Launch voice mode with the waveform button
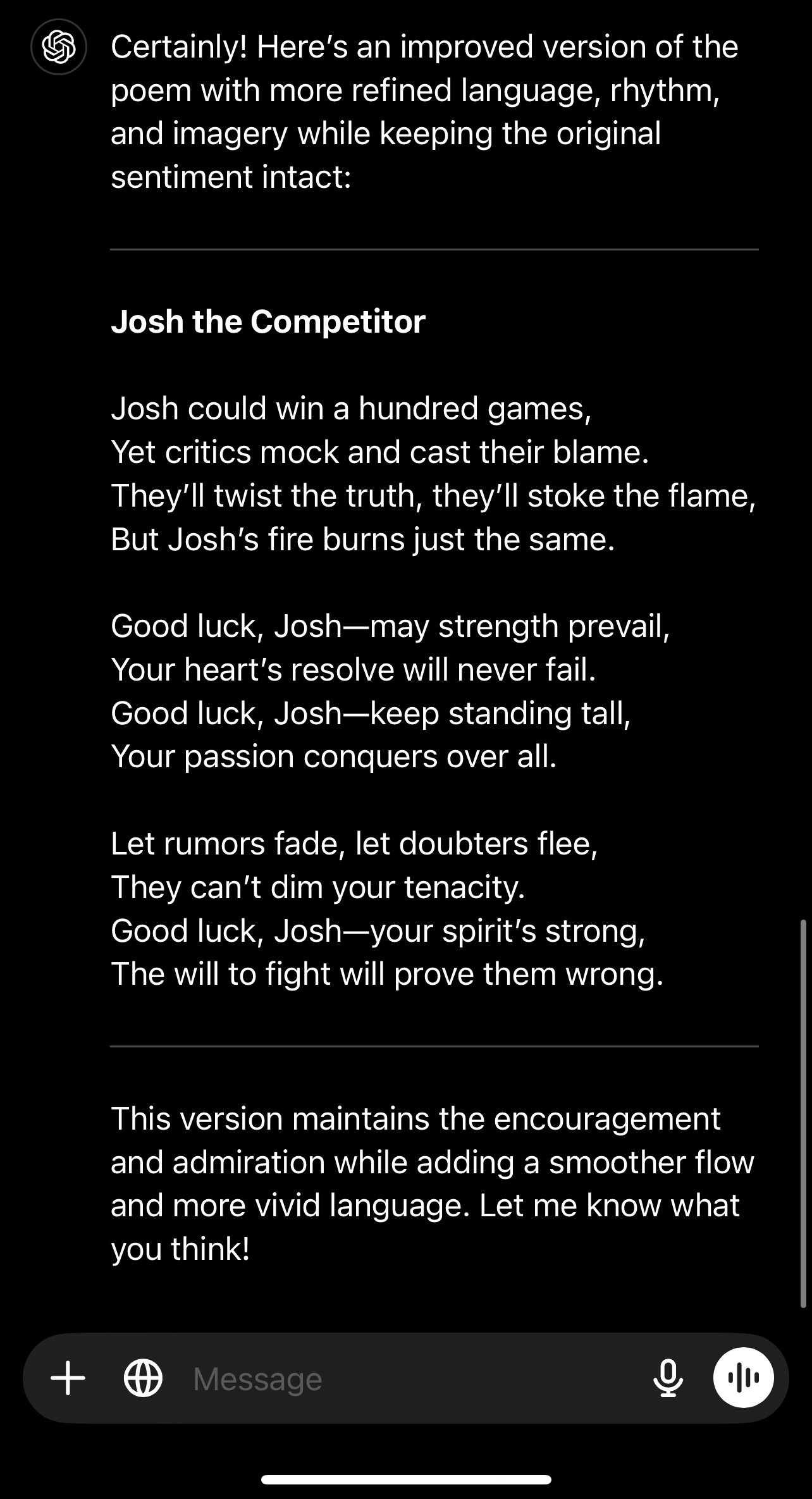Image resolution: width=812 pixels, height=1499 pixels. coord(743,1378)
